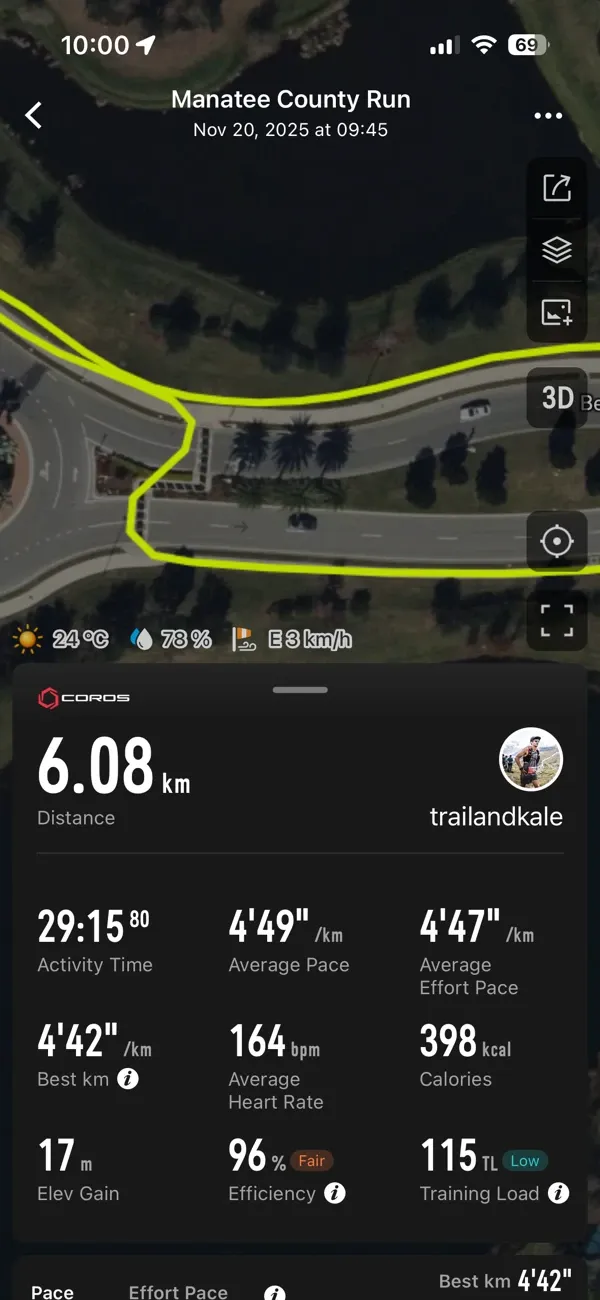Select the Pace chart tab

click(x=53, y=1292)
